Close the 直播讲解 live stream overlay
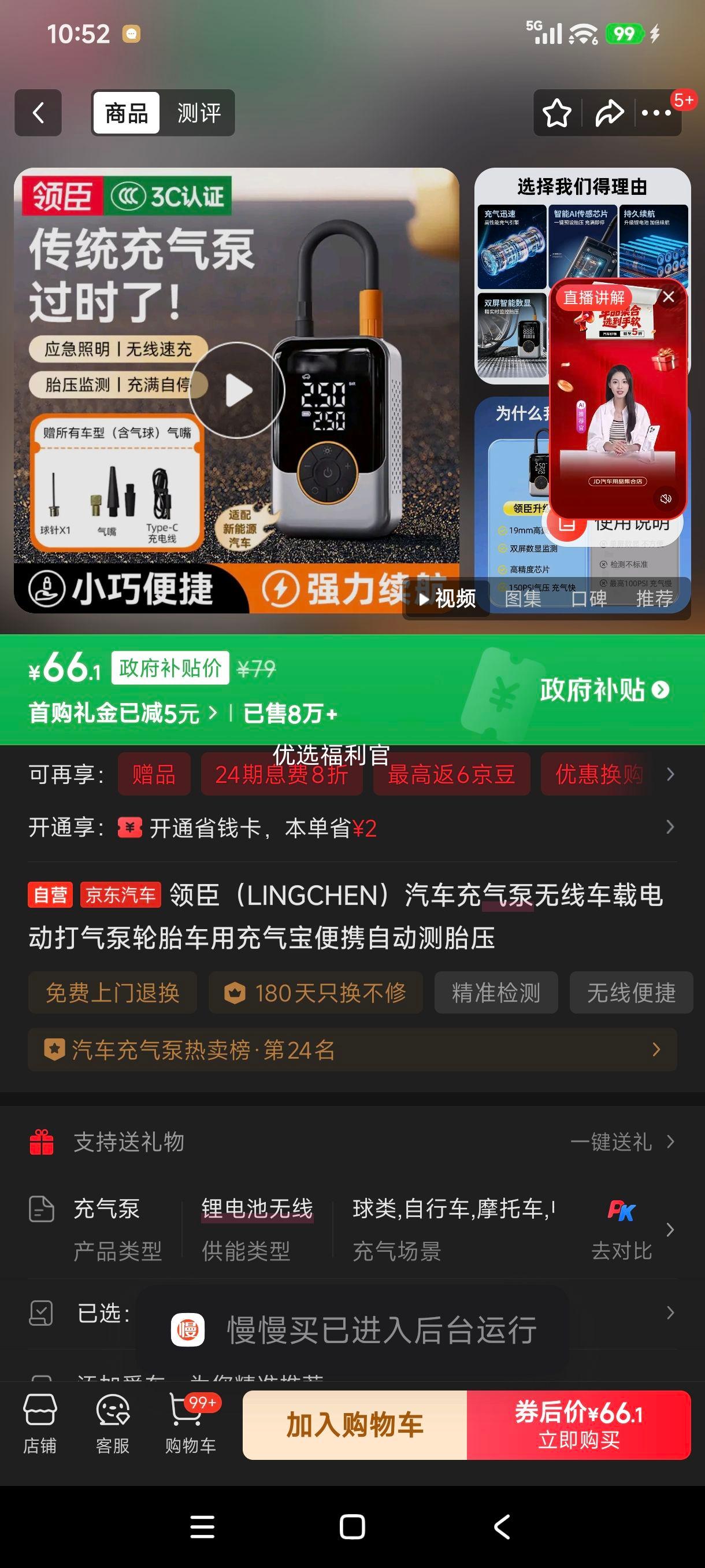 coord(668,297)
